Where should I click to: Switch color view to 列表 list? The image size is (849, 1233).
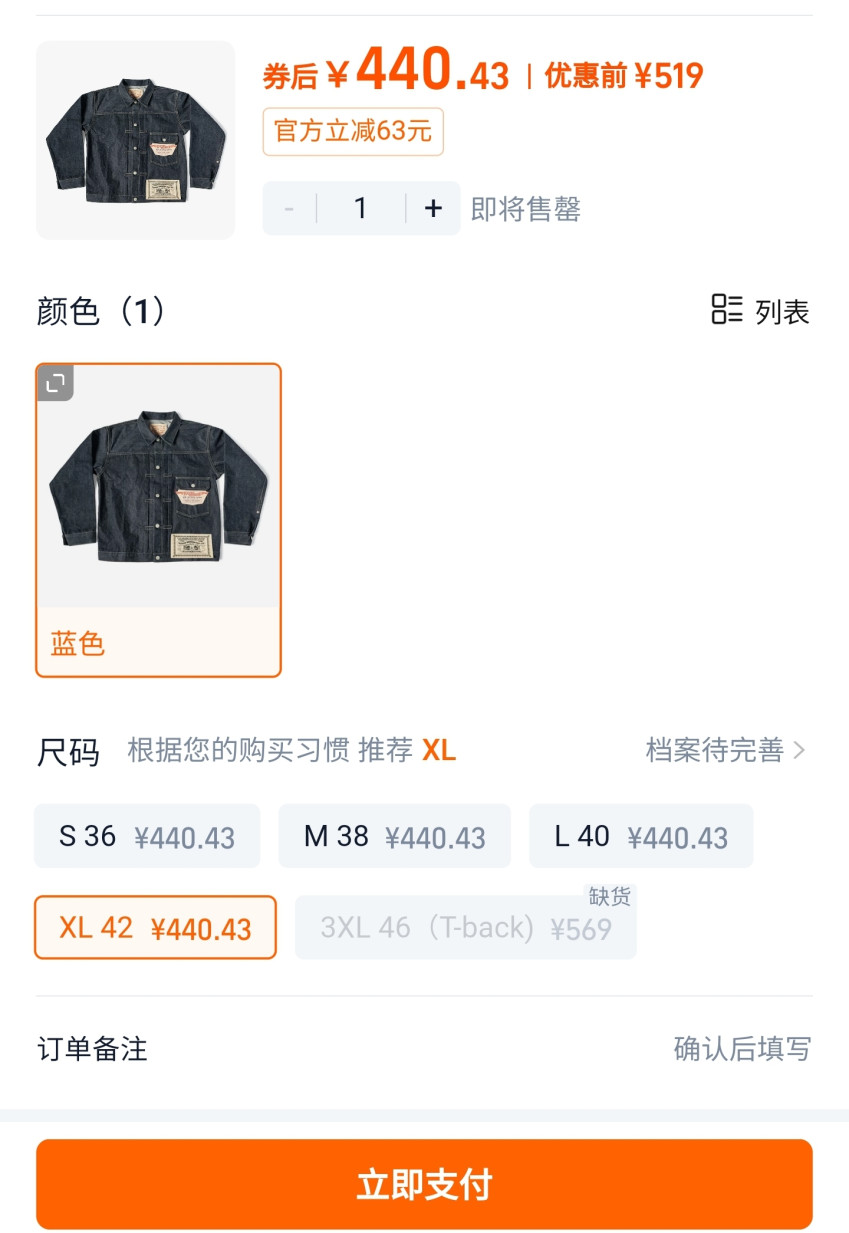coord(760,311)
